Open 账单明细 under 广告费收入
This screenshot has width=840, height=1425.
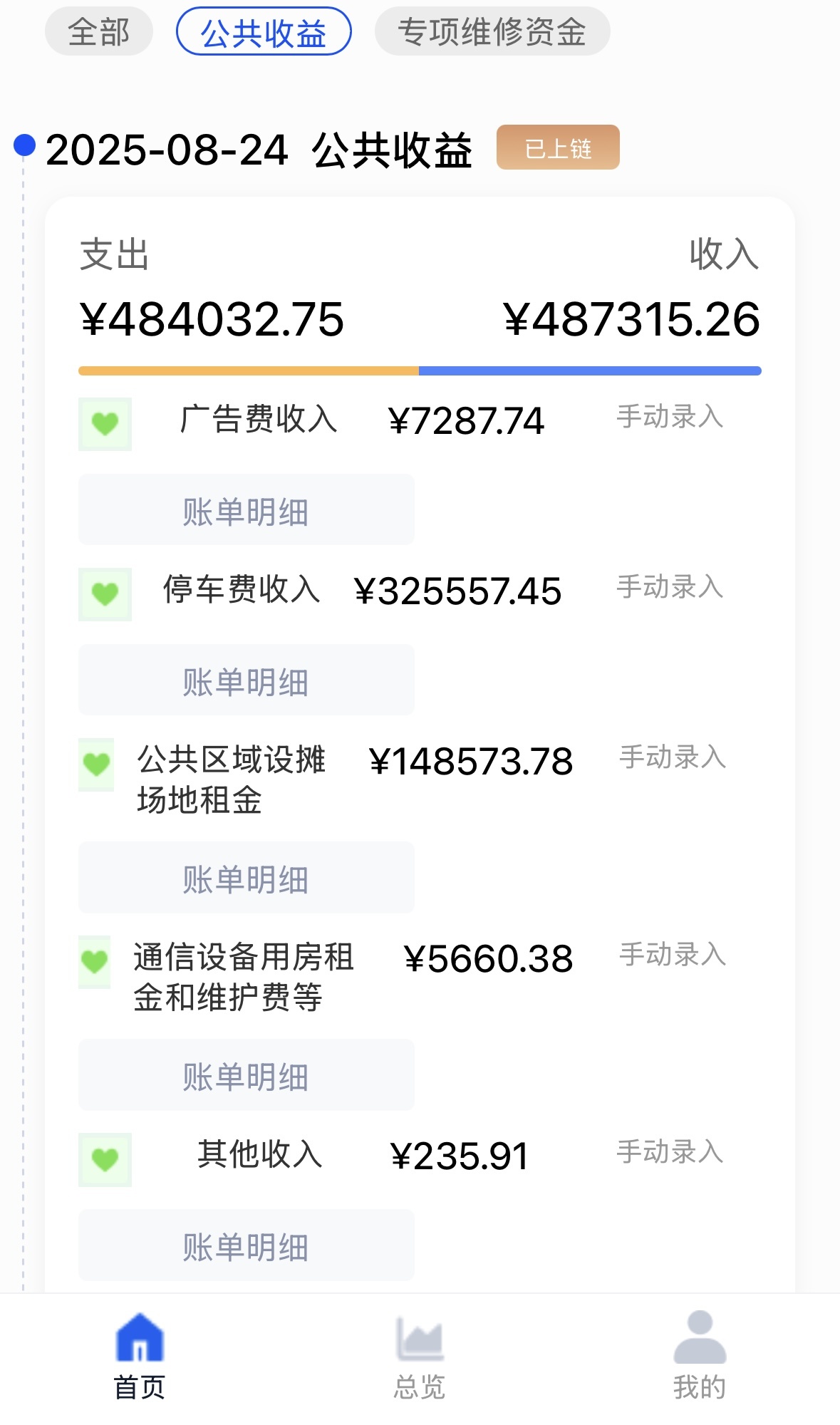click(247, 509)
